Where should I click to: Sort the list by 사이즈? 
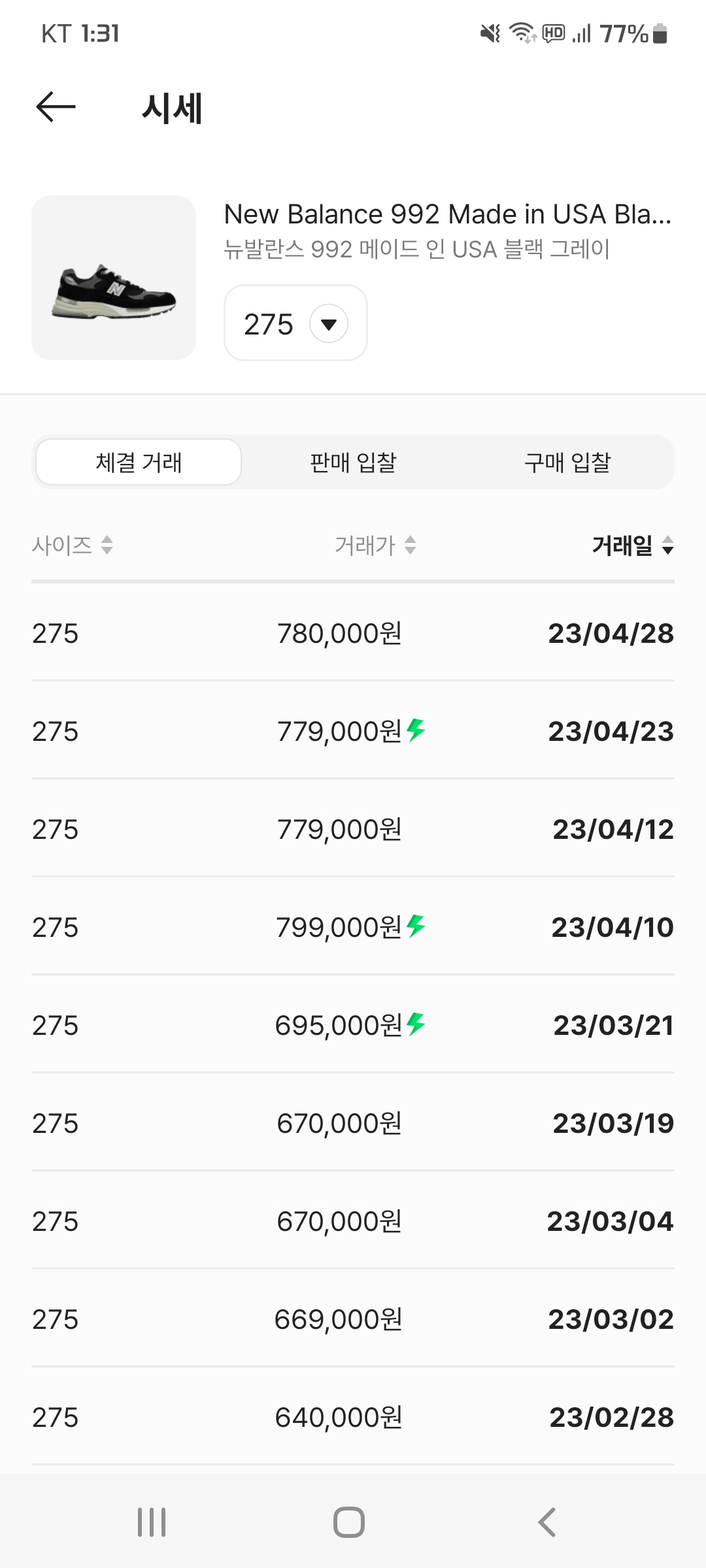tap(73, 545)
